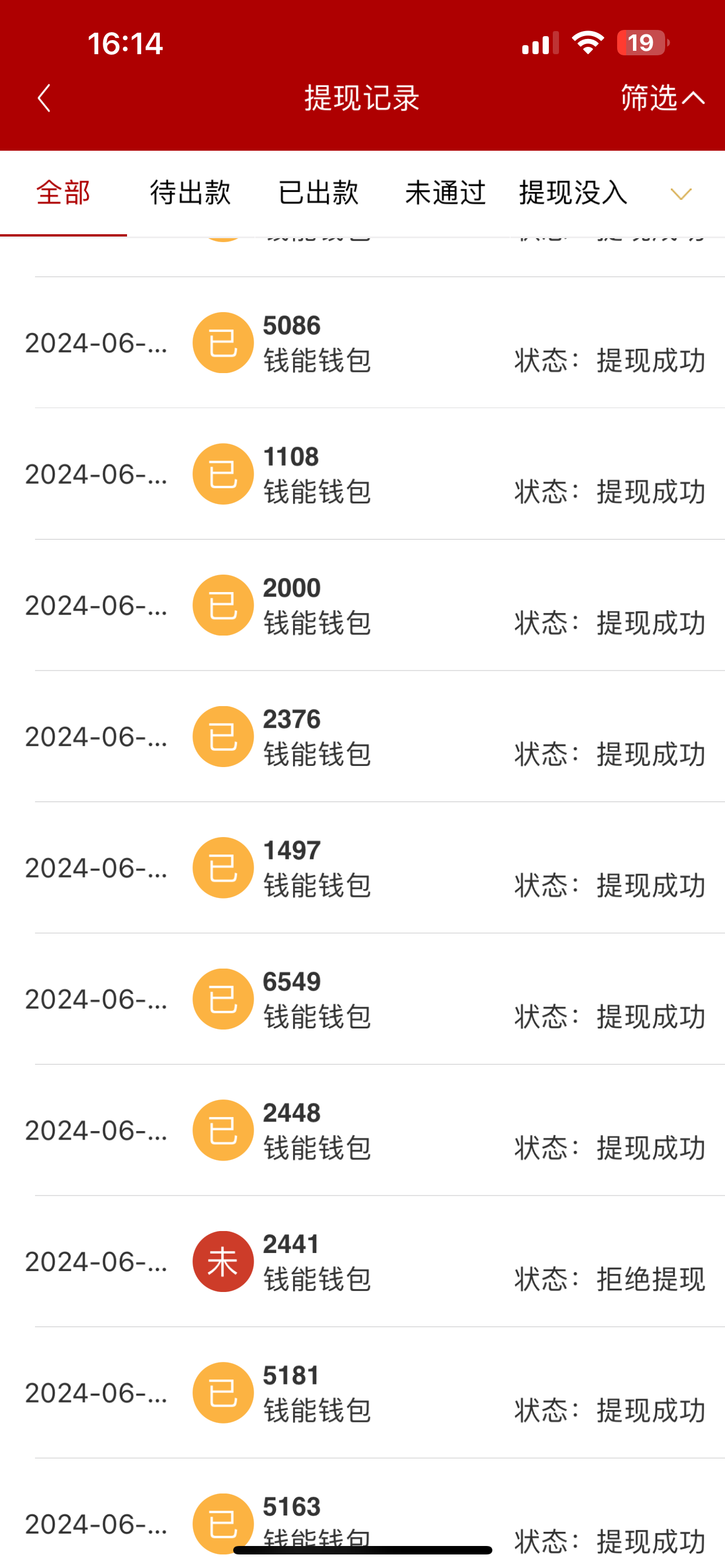
Task: View the 提现没入 tab
Action: [573, 193]
